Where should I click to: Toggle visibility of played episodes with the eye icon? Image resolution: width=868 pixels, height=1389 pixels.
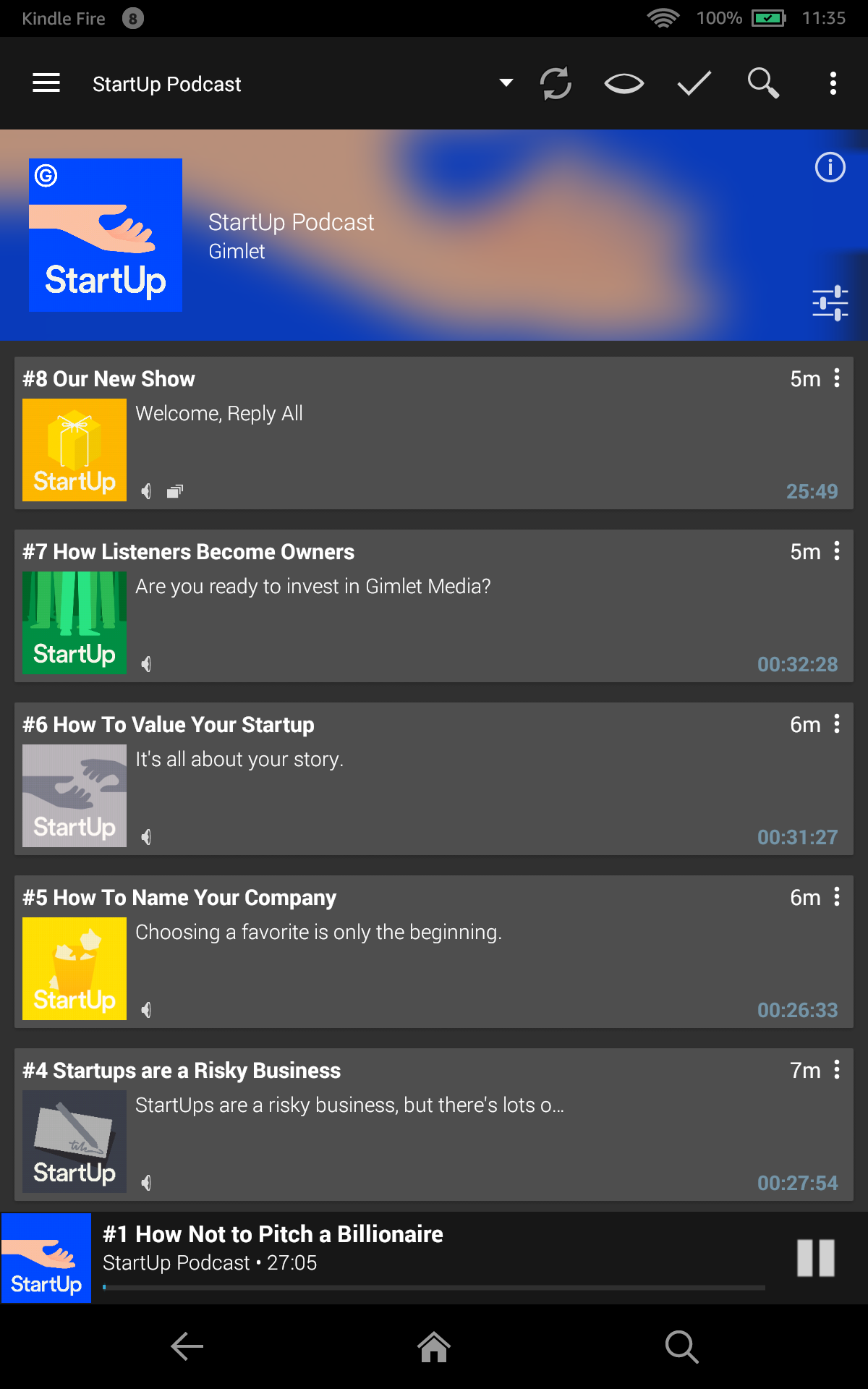click(624, 83)
